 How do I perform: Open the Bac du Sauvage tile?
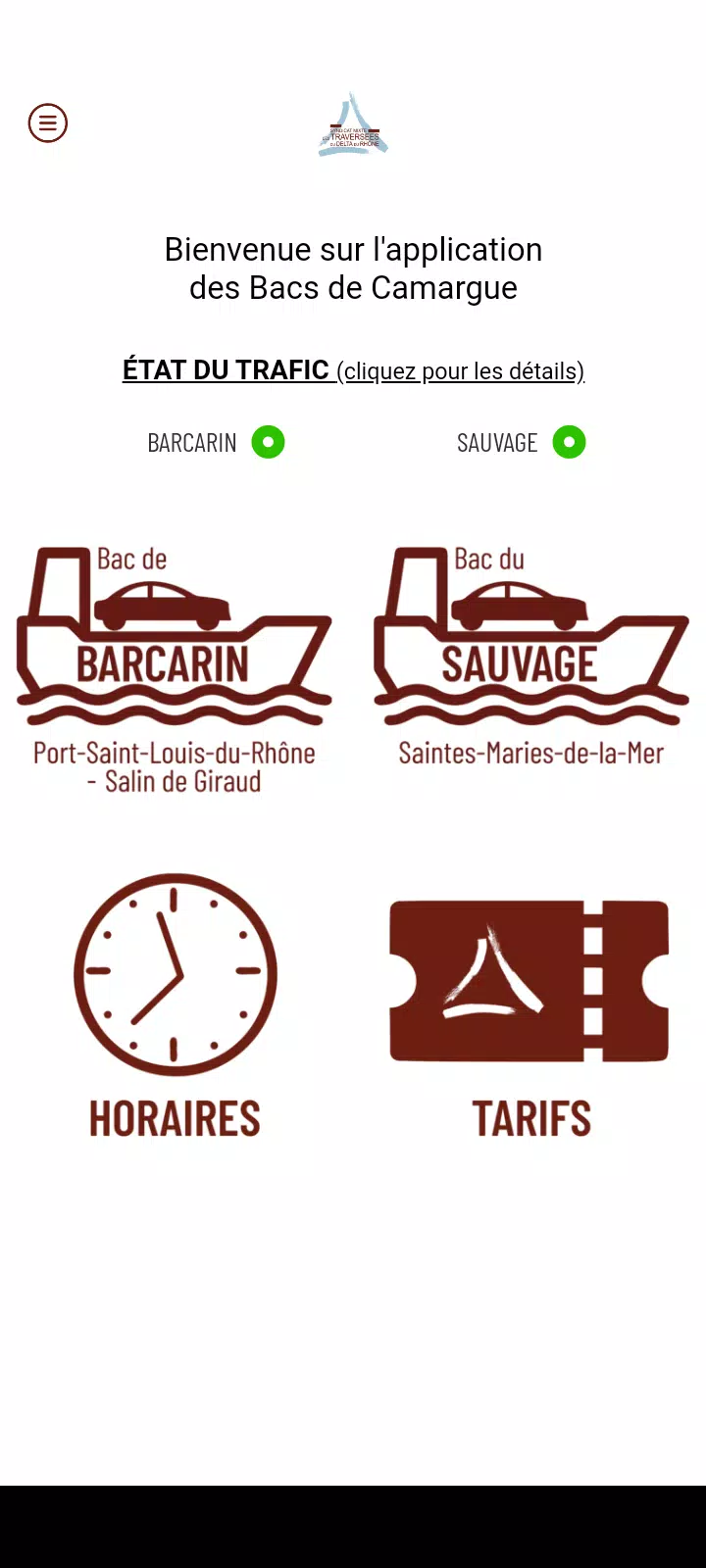click(531, 657)
